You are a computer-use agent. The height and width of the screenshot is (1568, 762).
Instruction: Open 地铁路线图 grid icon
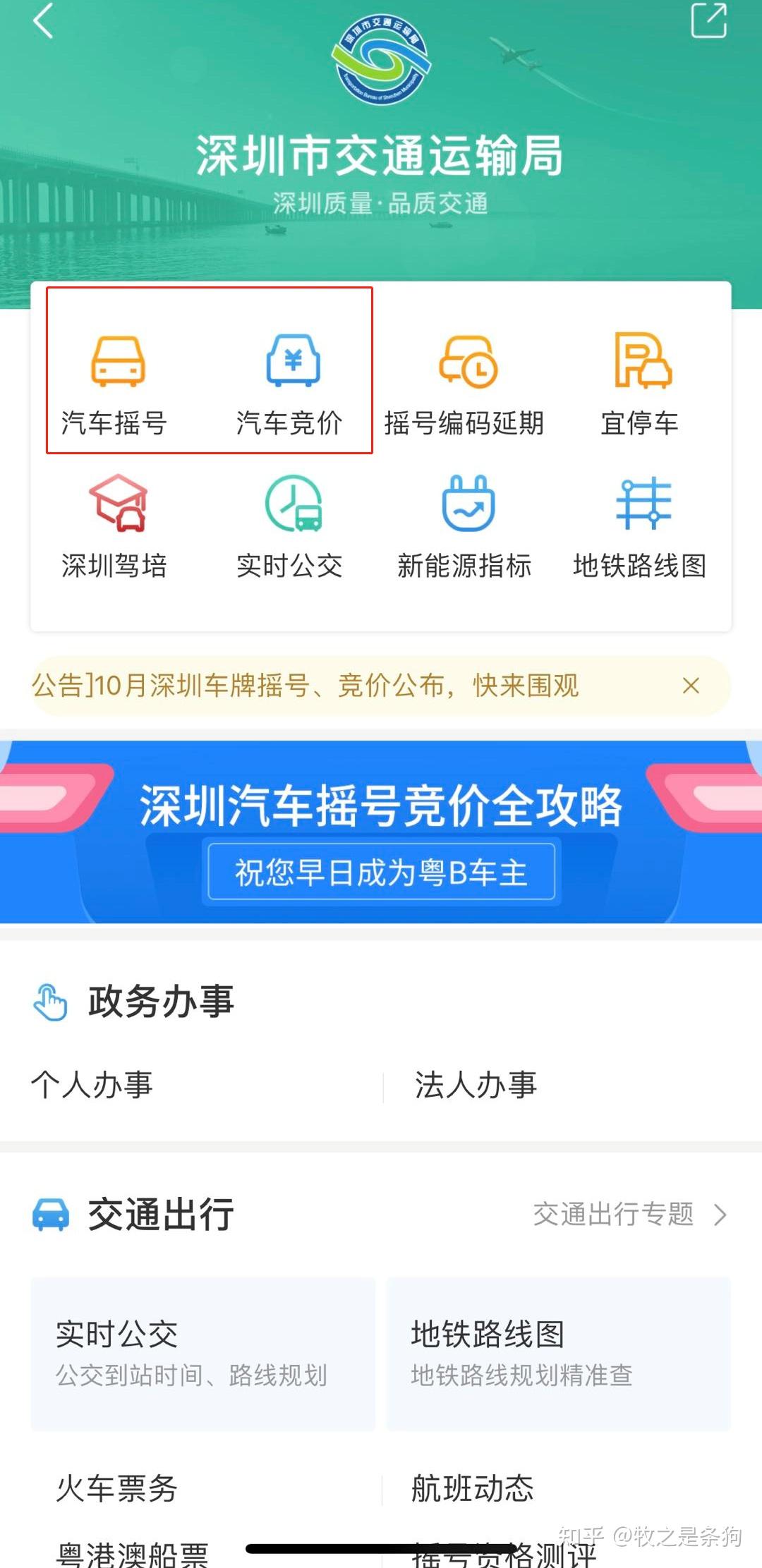click(x=640, y=527)
